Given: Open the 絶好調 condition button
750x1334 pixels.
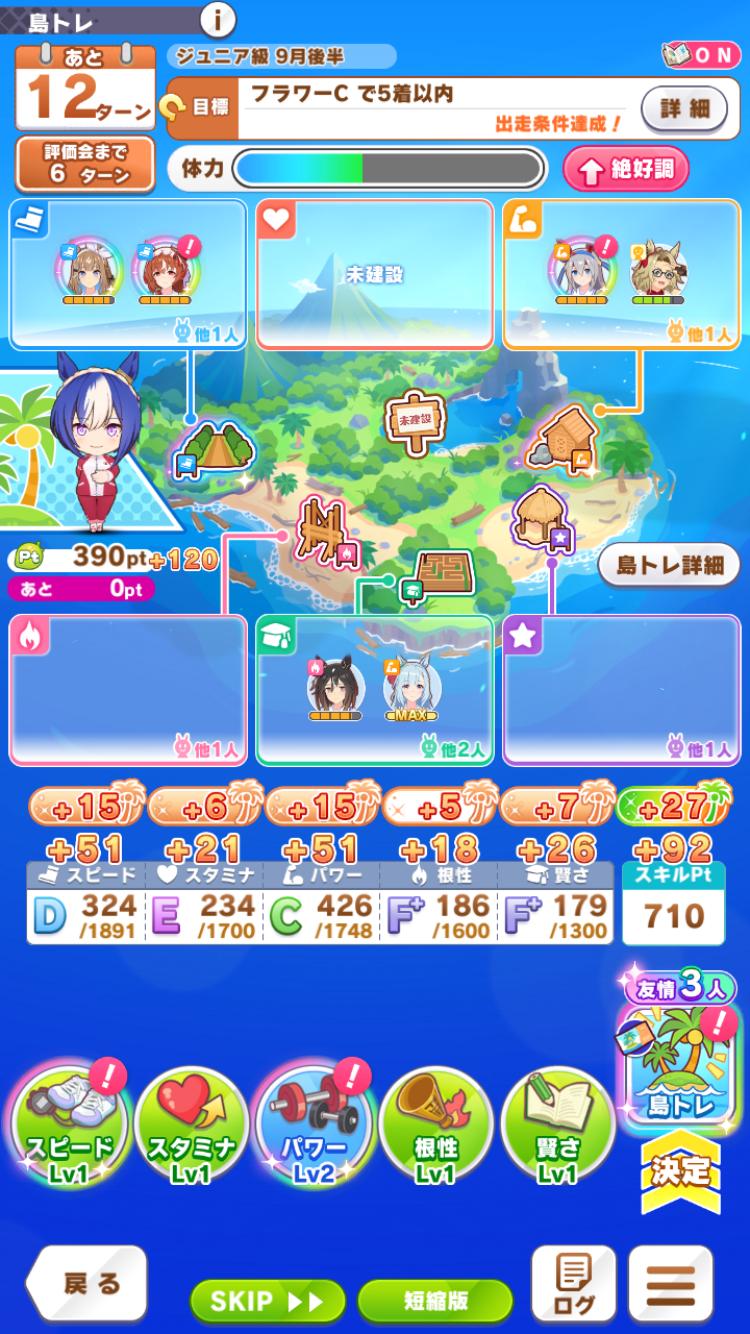Looking at the screenshot, I should (626, 169).
